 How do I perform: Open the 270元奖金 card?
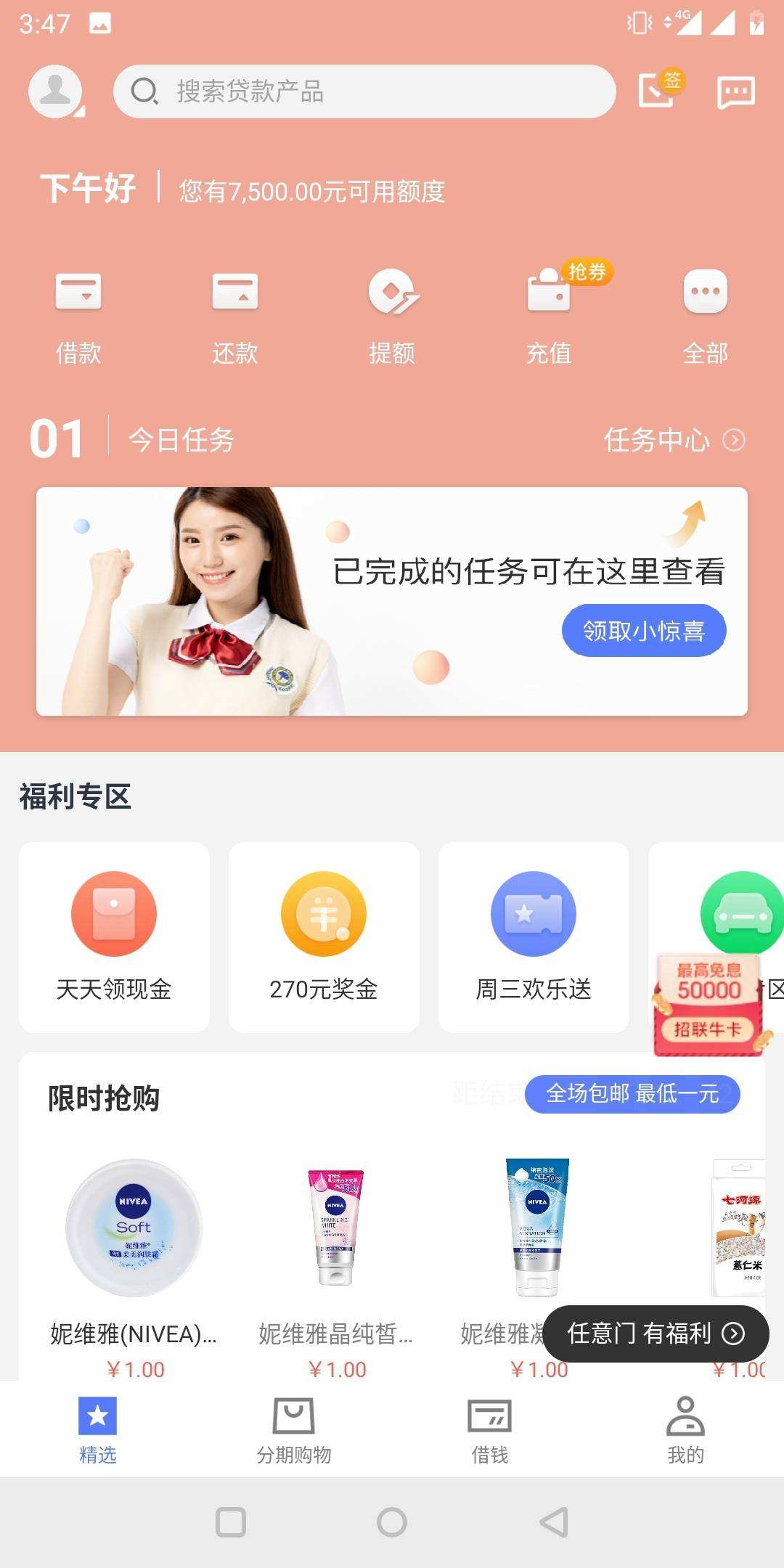point(324,936)
